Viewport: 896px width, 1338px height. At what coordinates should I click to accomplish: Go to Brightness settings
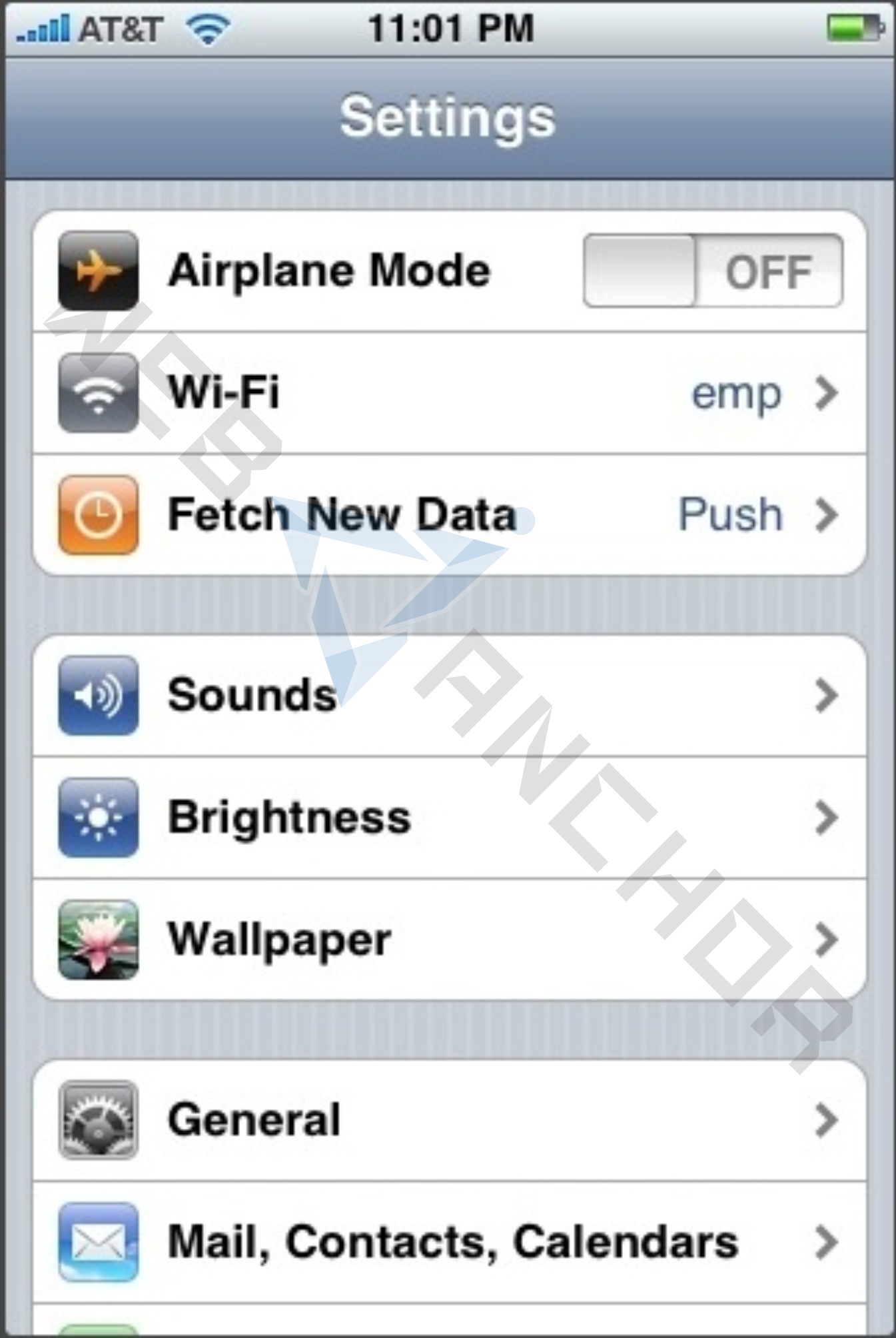tap(449, 818)
